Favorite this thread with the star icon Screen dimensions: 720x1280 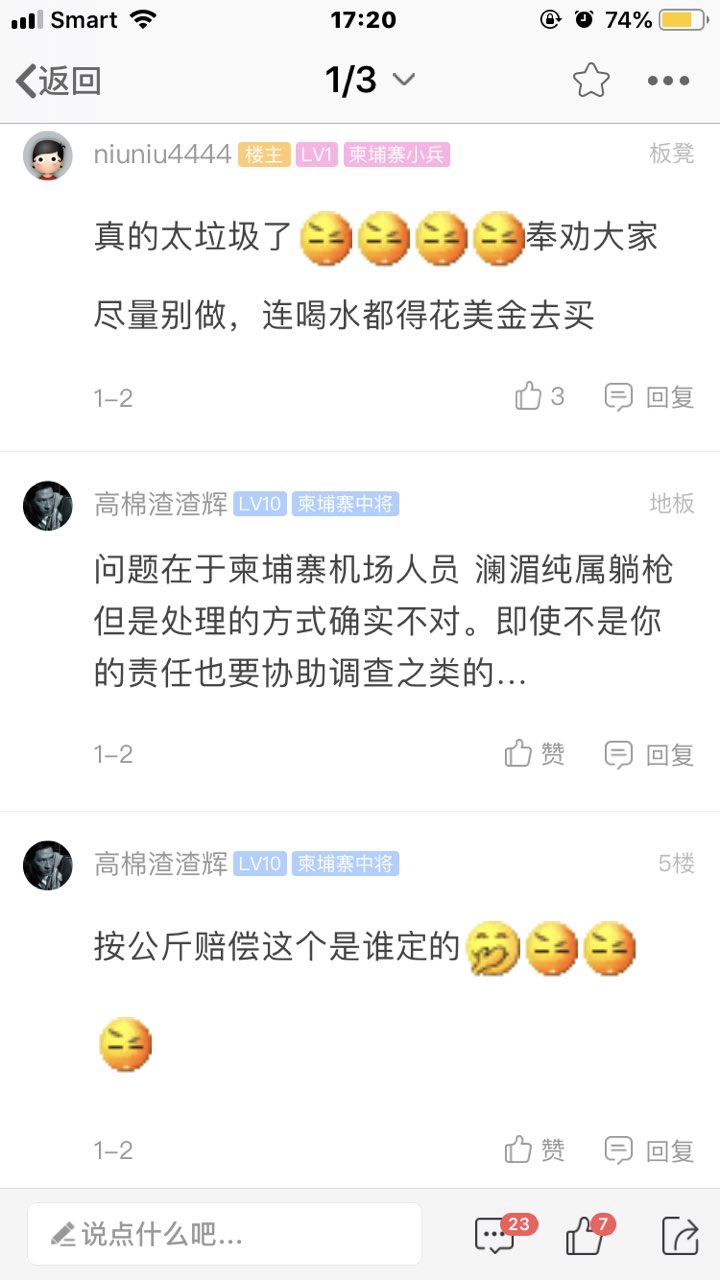pyautogui.click(x=591, y=81)
